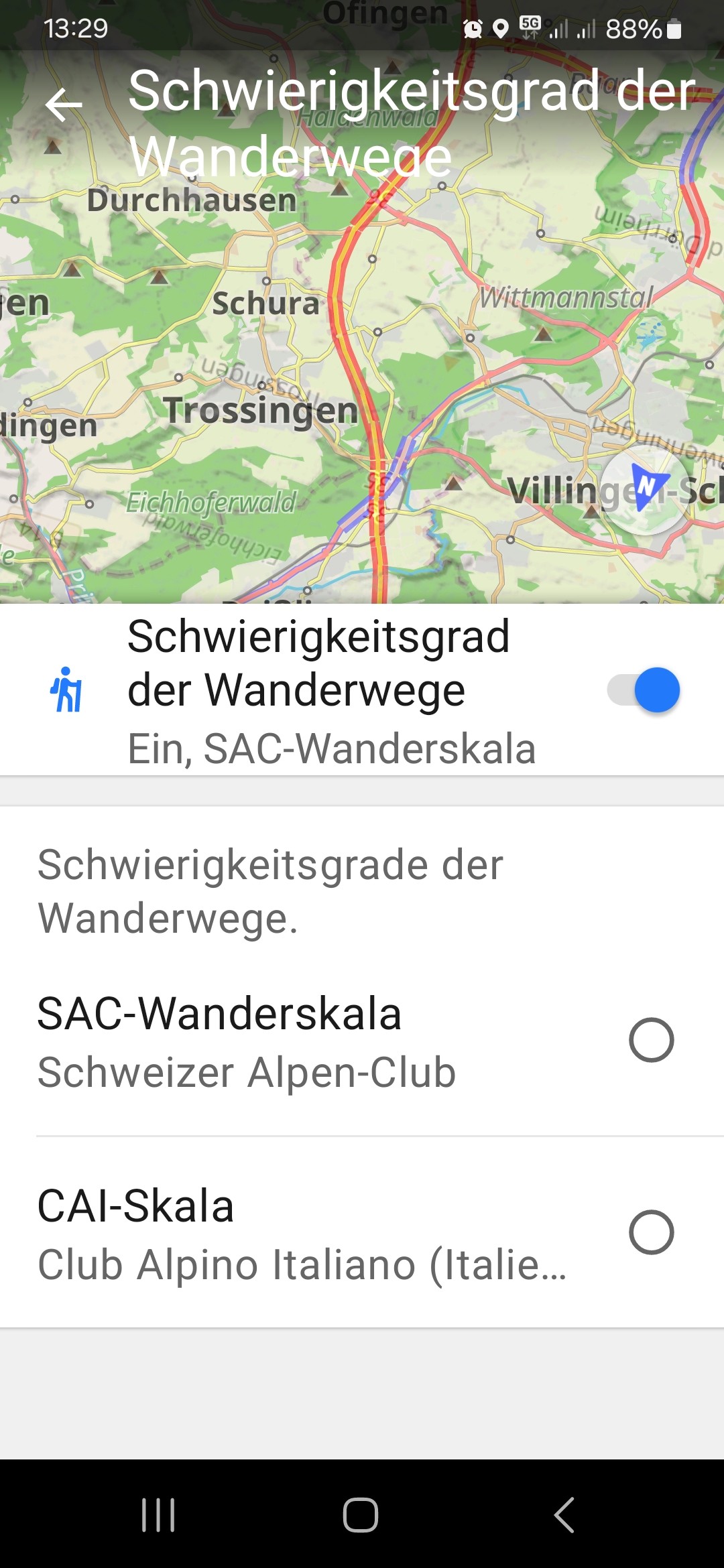The image size is (724, 1568).
Task: Go back using the top-left arrow
Action: (64, 105)
